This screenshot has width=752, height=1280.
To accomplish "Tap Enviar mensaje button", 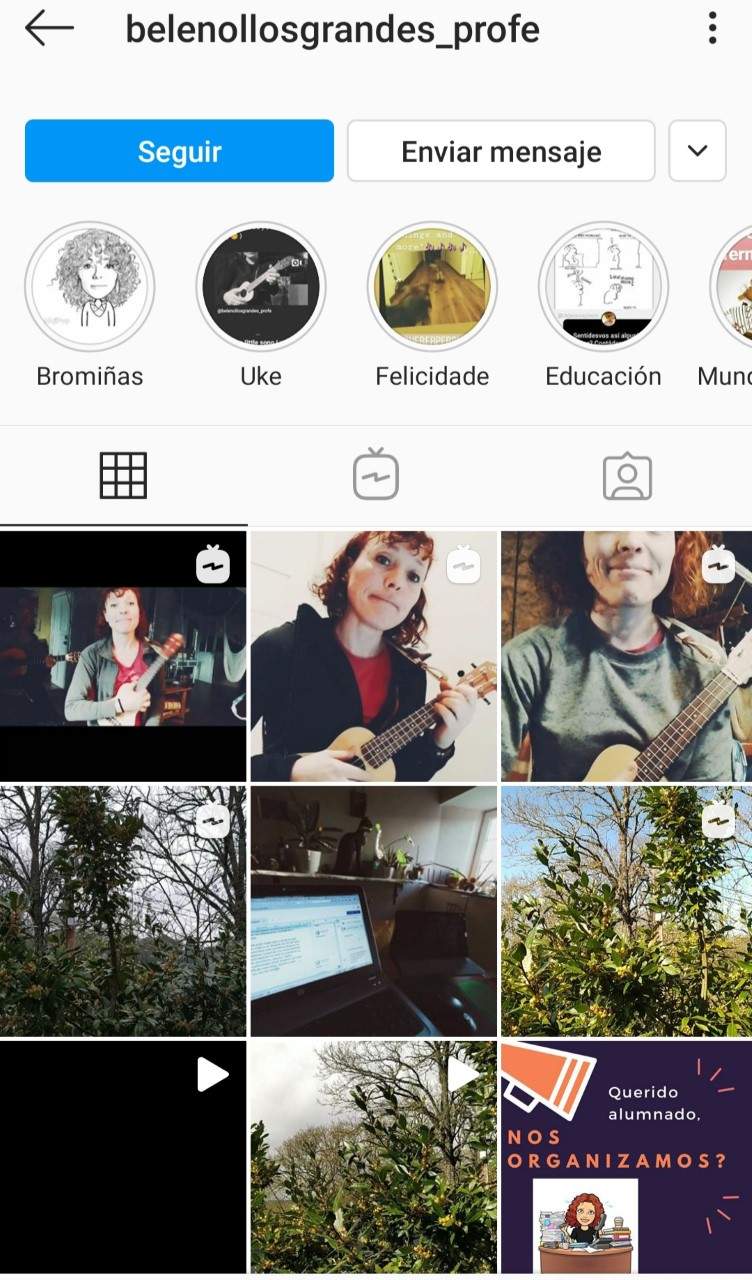I will [501, 151].
